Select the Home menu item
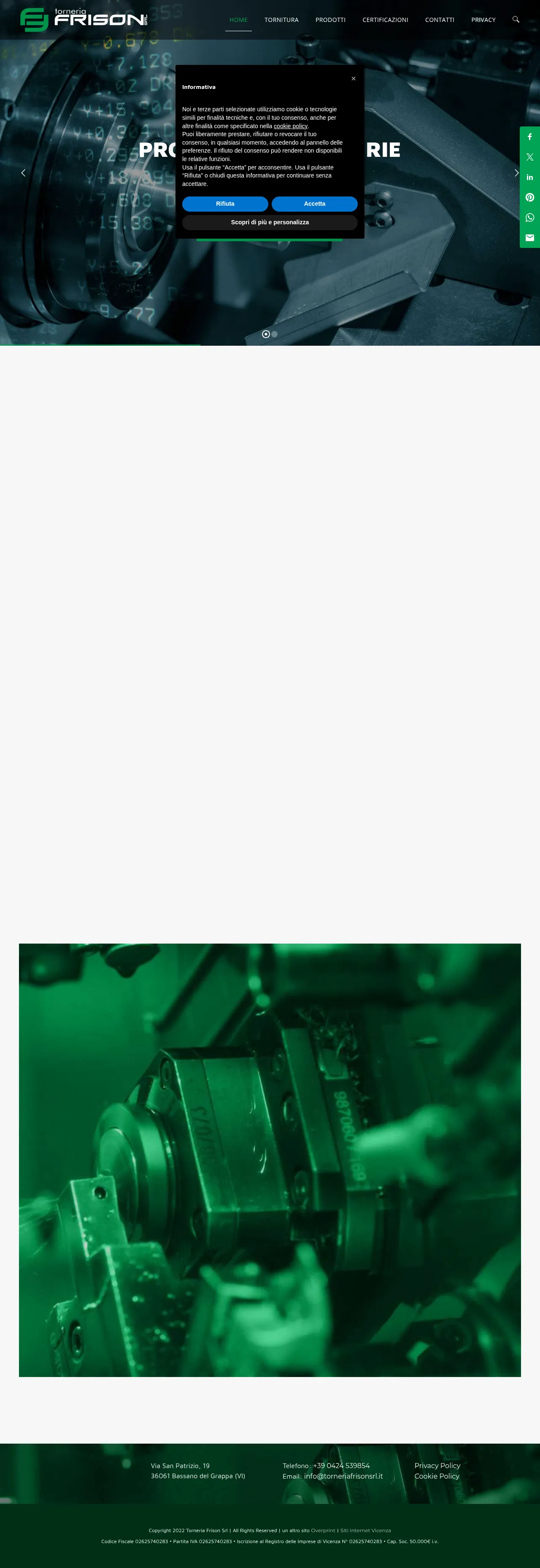The width and height of the screenshot is (540, 1568). 238,20
